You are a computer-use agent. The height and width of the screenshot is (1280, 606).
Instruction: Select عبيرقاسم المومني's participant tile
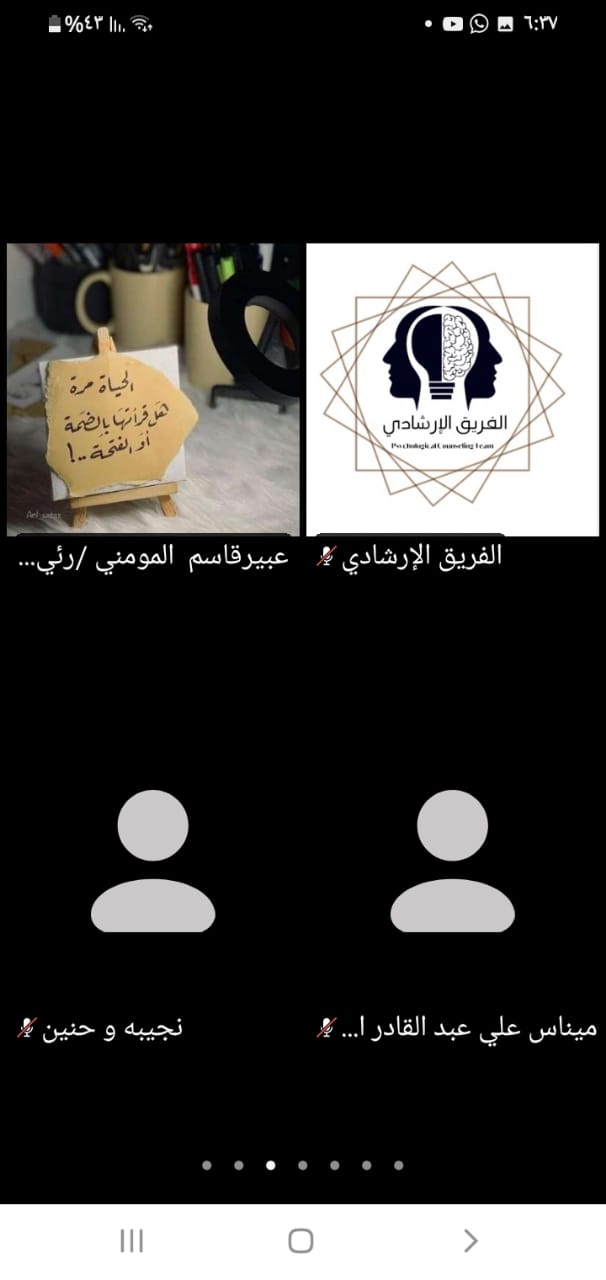[x=153, y=390]
